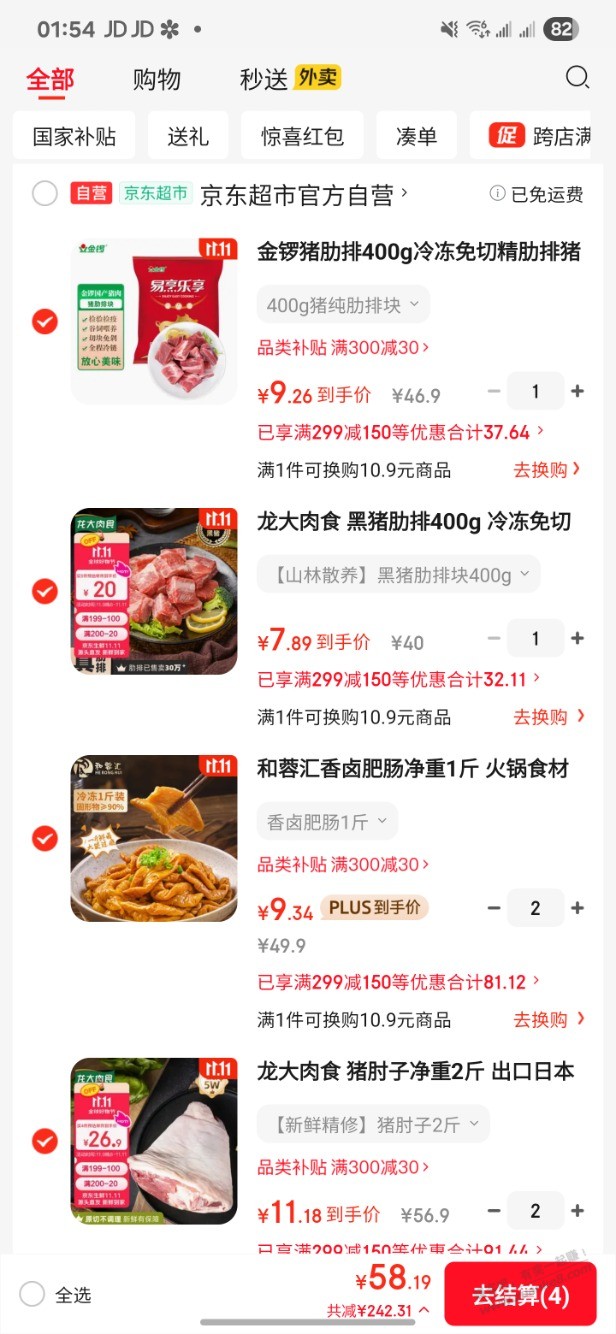Toggle the 全选 select-all checkbox

pyautogui.click(x=33, y=1294)
